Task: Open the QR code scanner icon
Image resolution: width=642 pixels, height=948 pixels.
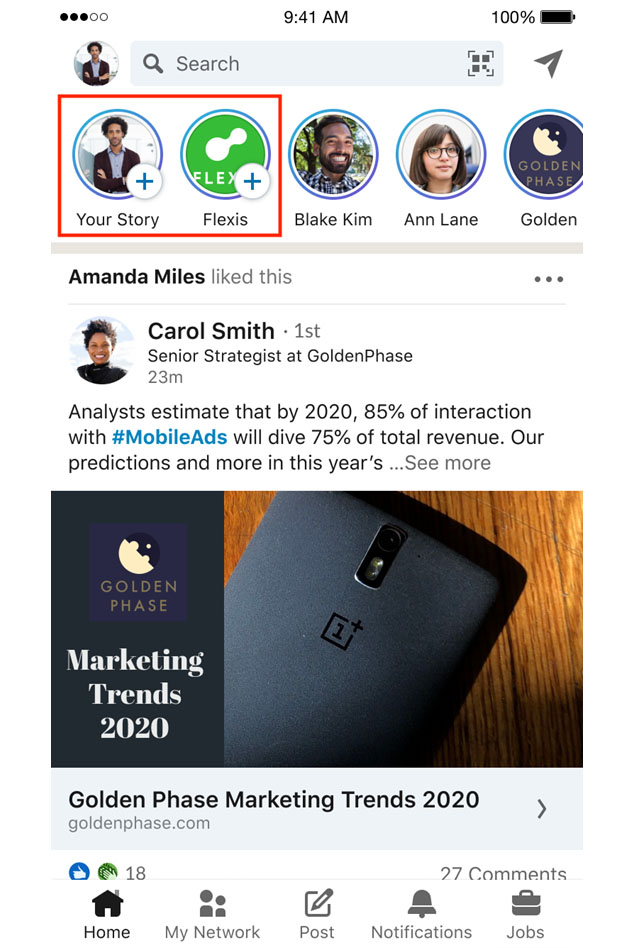Action: [x=481, y=64]
